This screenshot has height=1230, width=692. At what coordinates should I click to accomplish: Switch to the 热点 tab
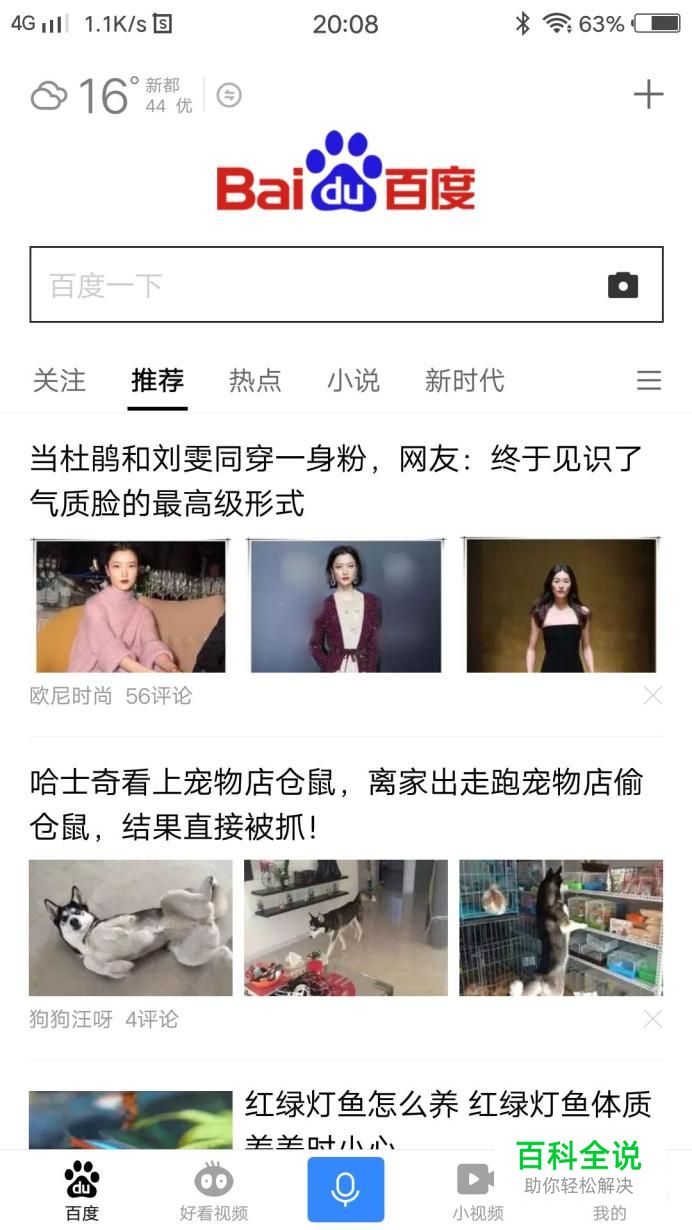[x=255, y=381]
